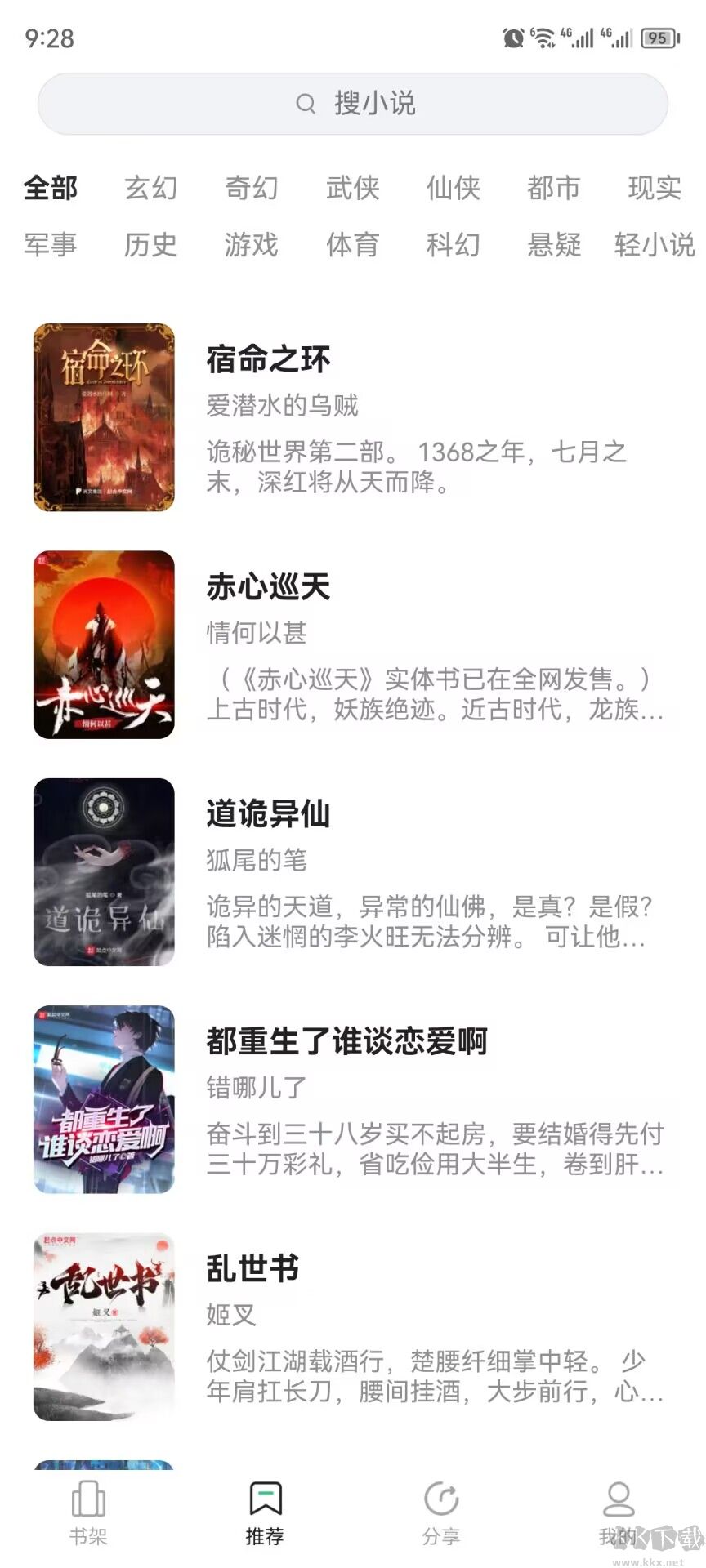Open the novel 宿命之环
This screenshot has width=706, height=1568.
pyautogui.click(x=267, y=359)
